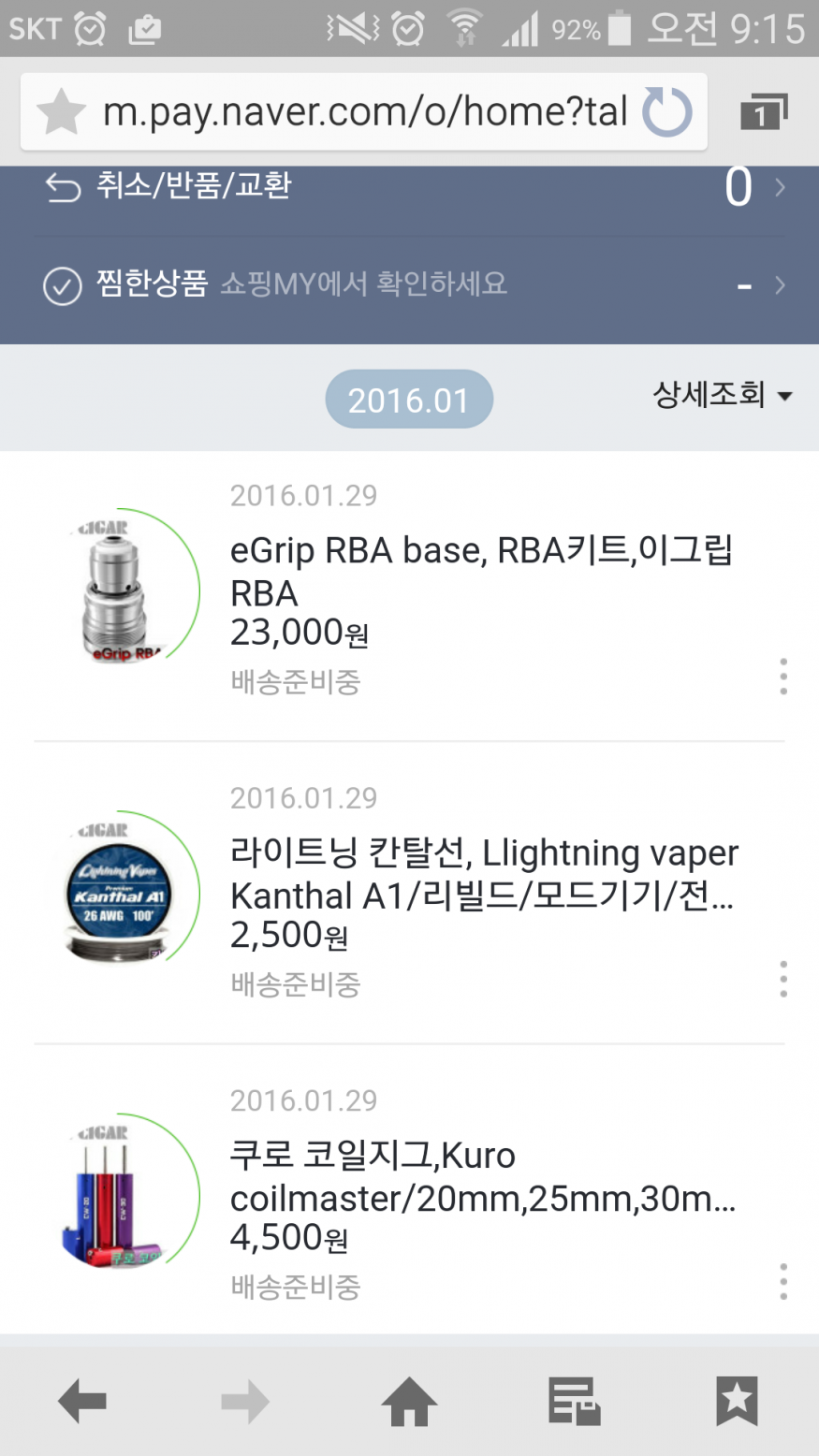This screenshot has width=819, height=1456.
Task: Go to the browser home page
Action: (409, 1402)
